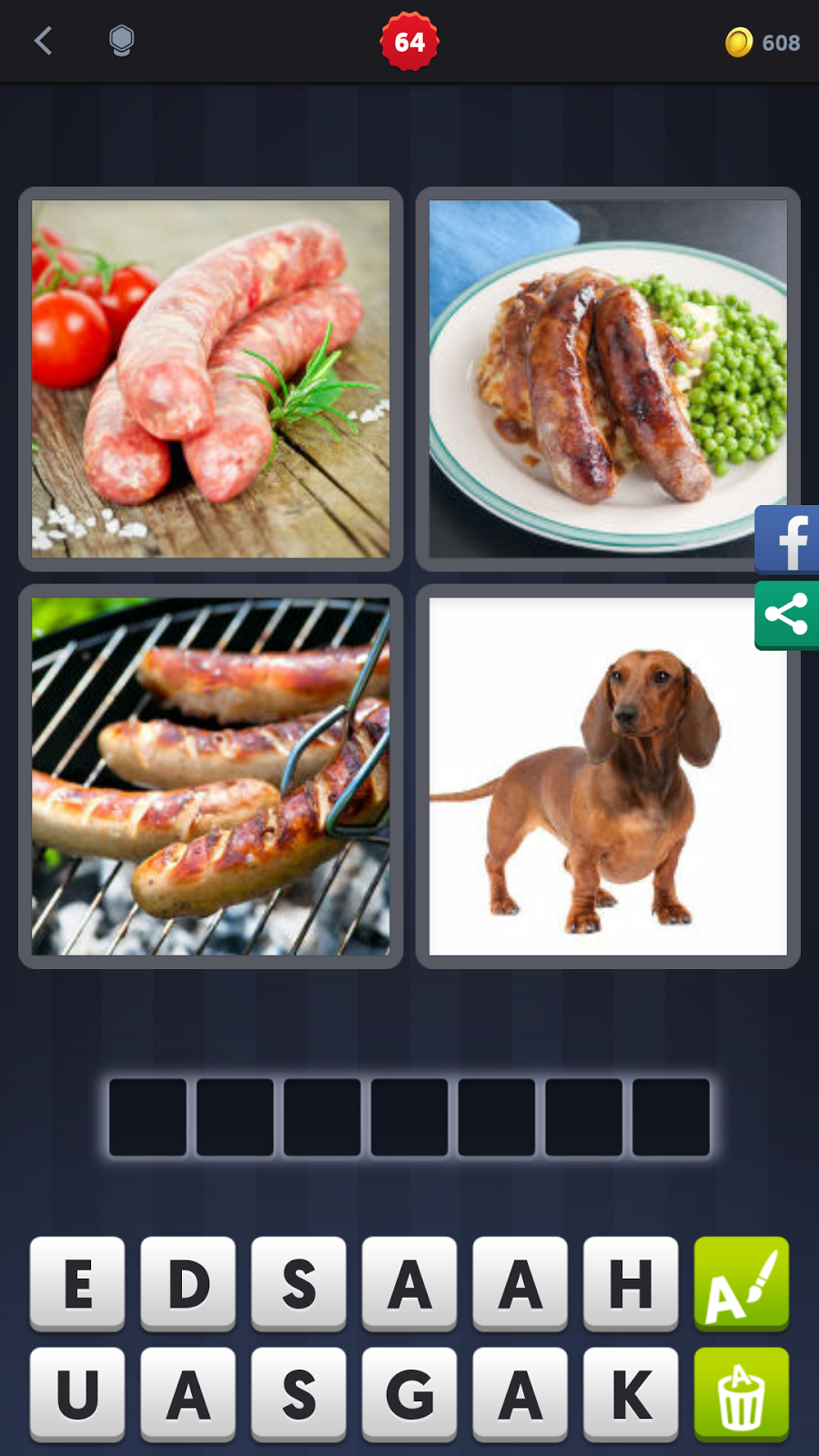Select the letter E tile
The height and width of the screenshot is (1456, 819).
pyautogui.click(x=77, y=1283)
